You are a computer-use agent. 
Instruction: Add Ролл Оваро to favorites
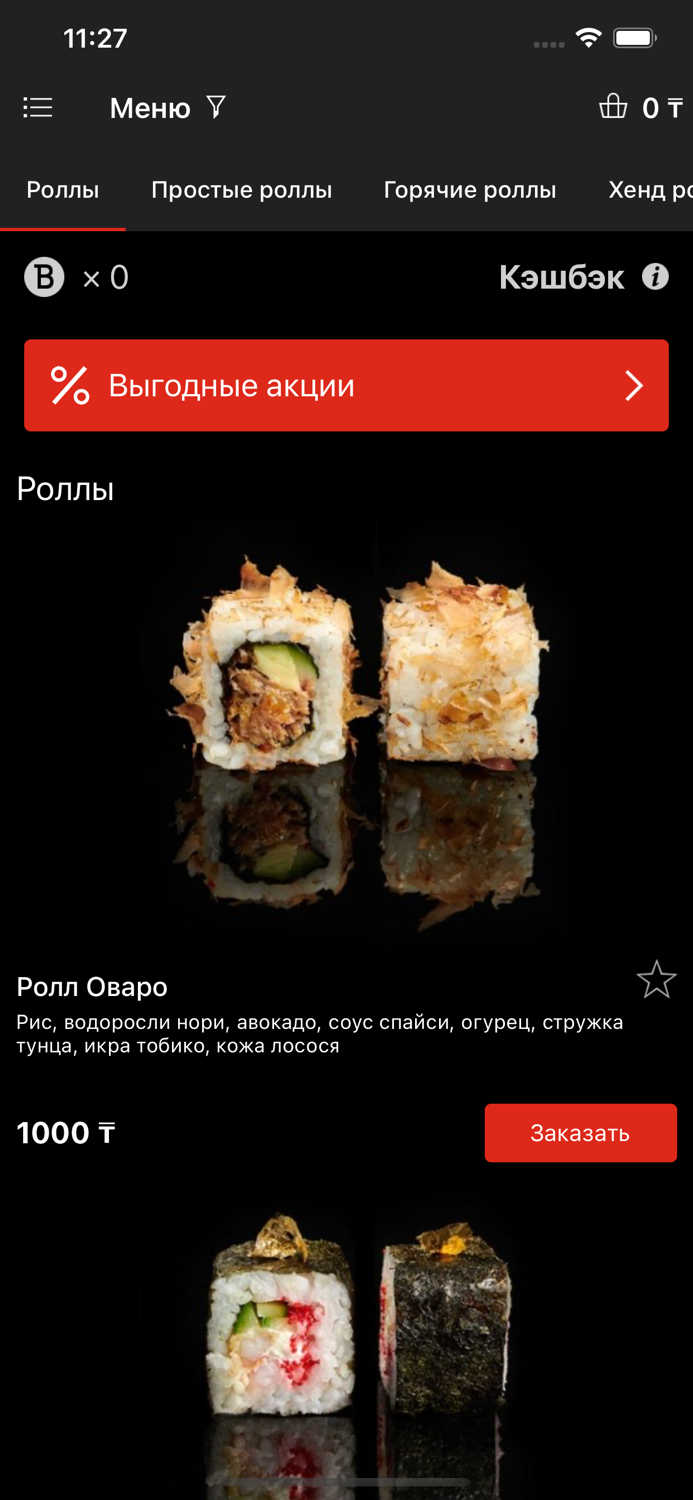(656, 980)
